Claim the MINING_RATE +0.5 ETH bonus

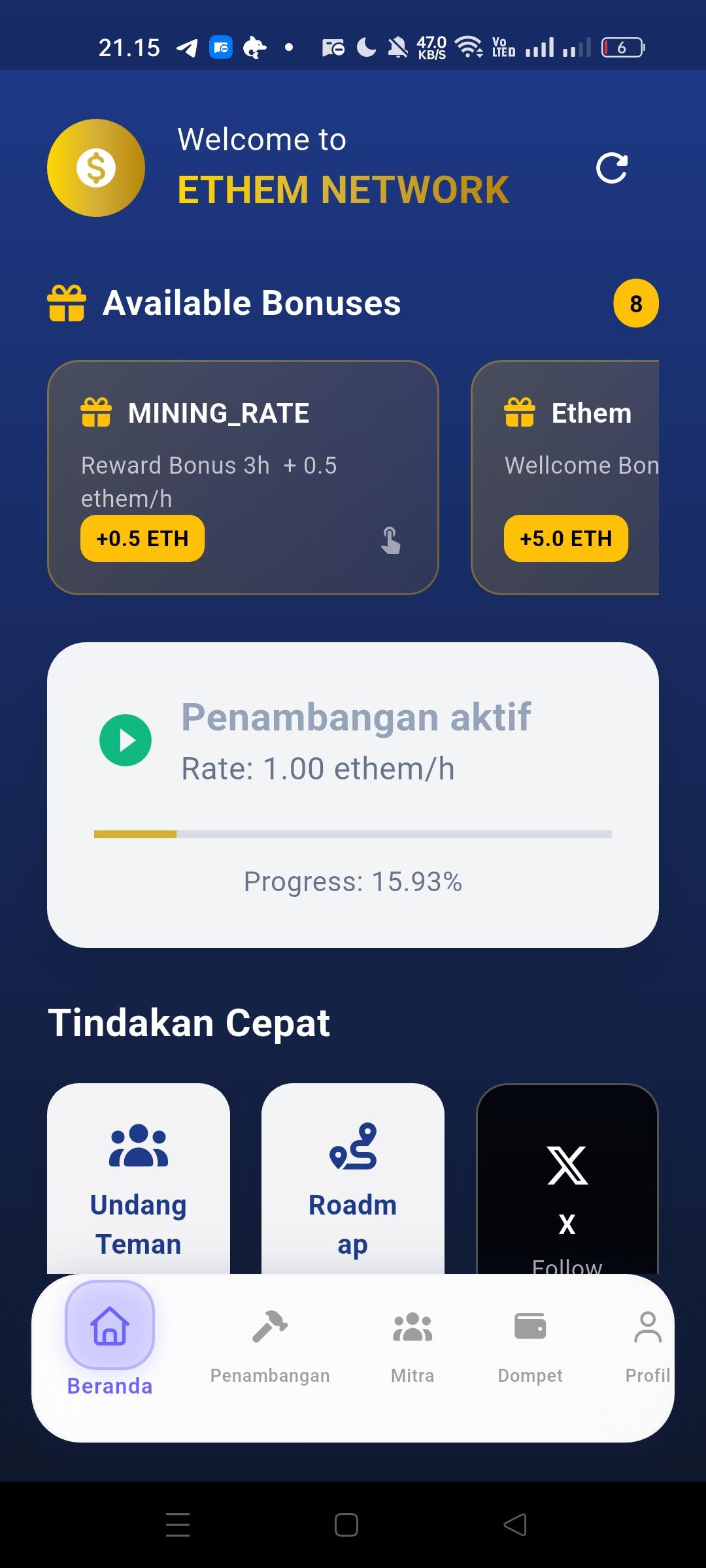click(x=143, y=538)
